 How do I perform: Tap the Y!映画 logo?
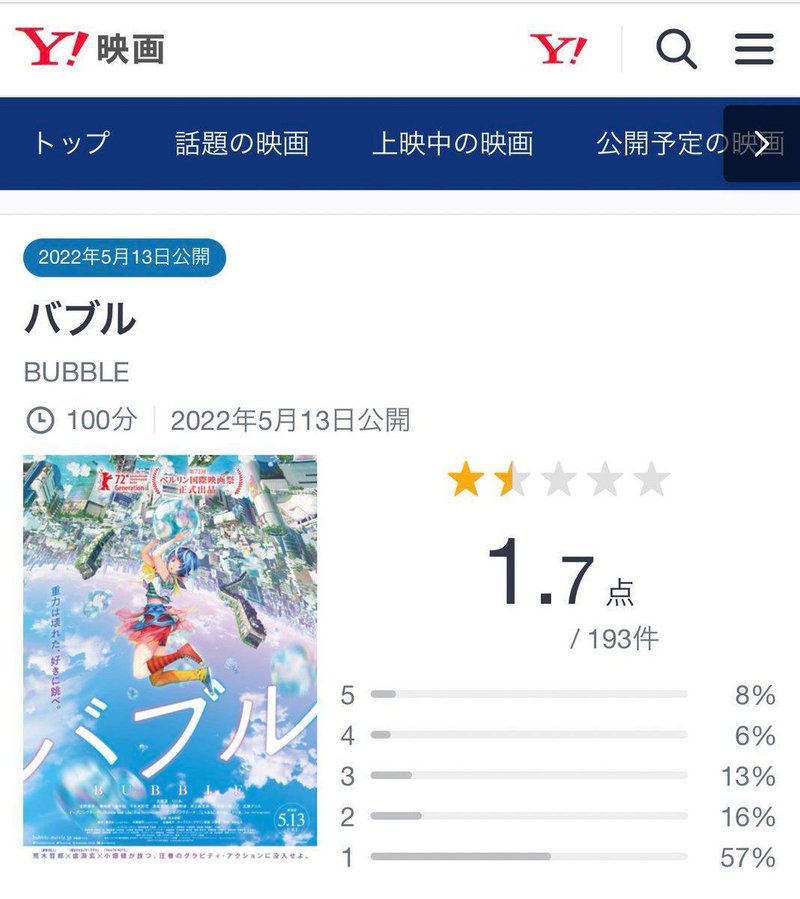point(90,48)
